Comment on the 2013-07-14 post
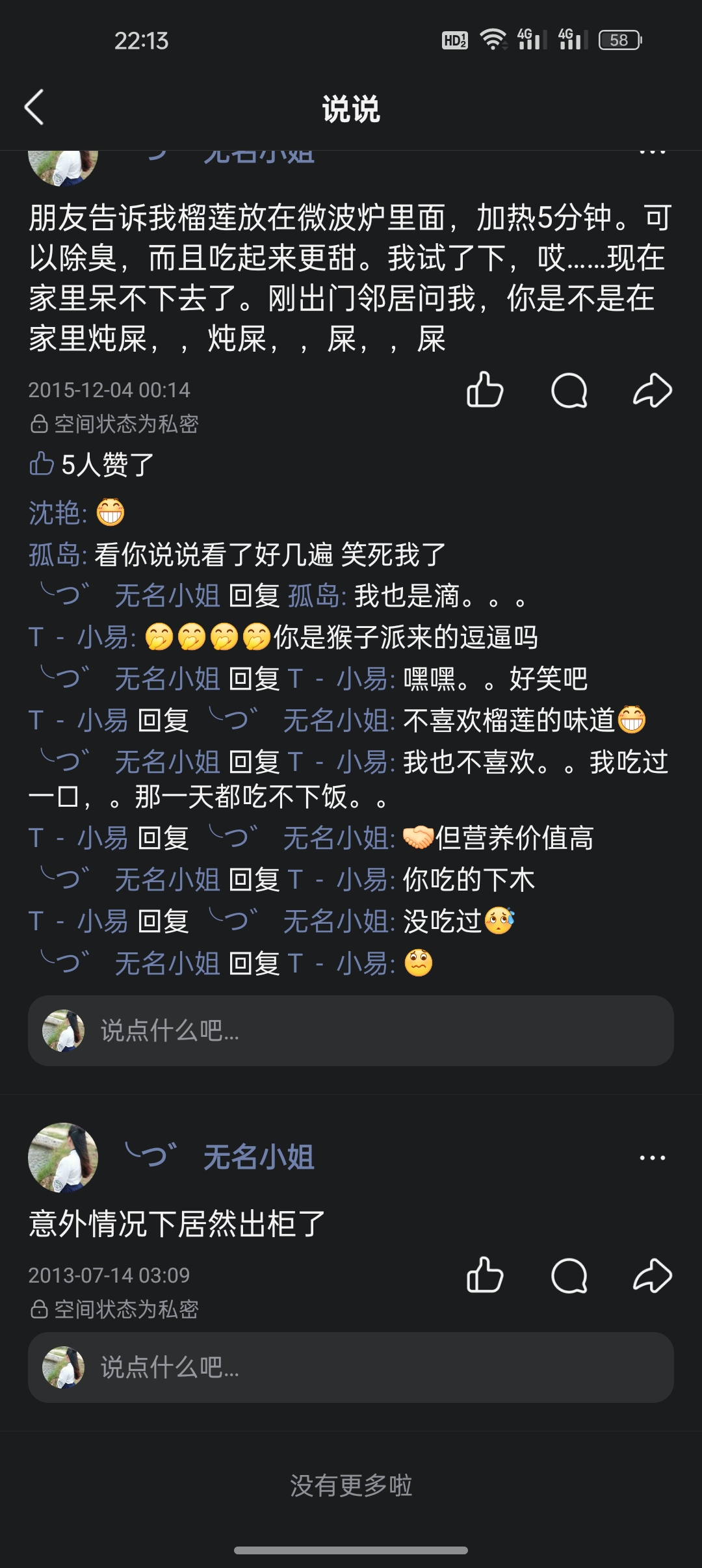 (x=569, y=1275)
